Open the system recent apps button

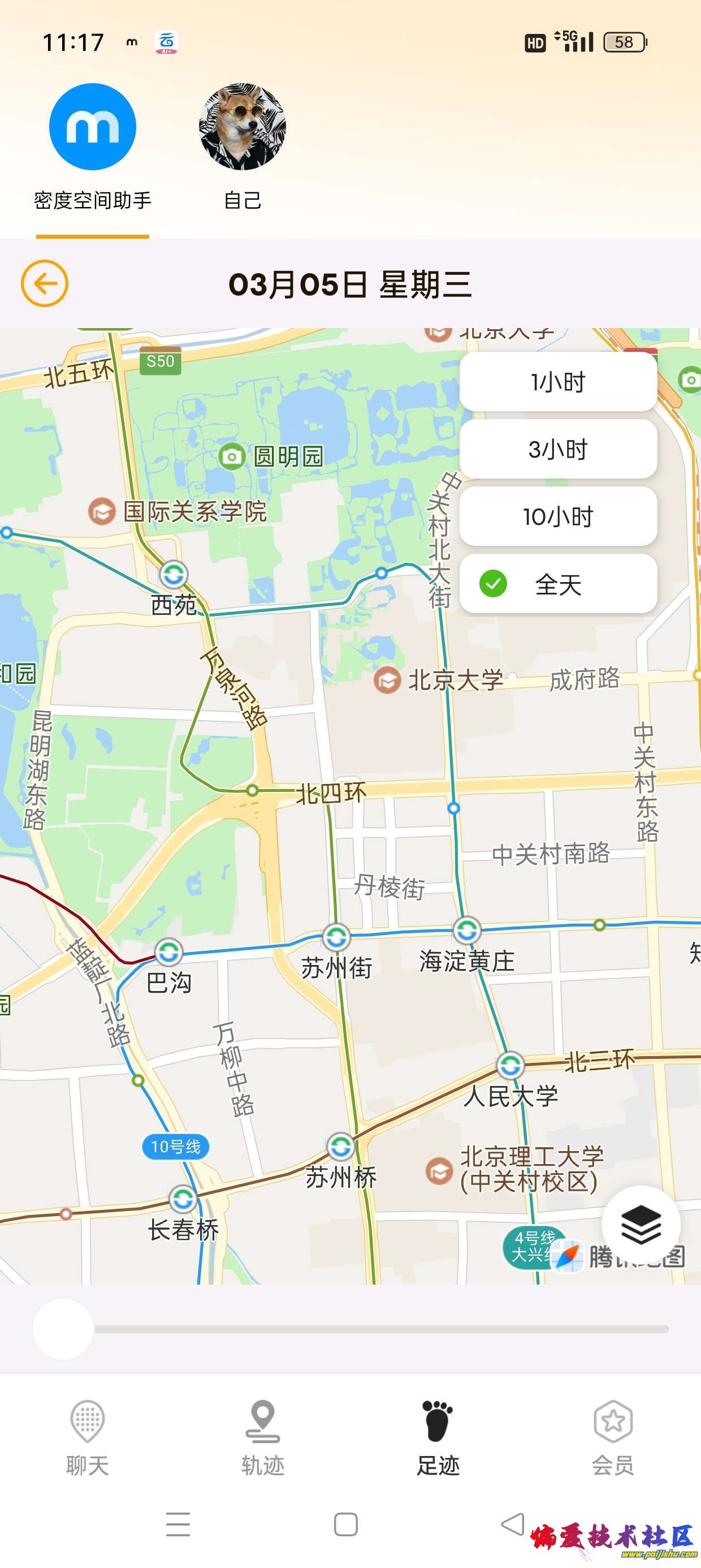[x=178, y=1524]
